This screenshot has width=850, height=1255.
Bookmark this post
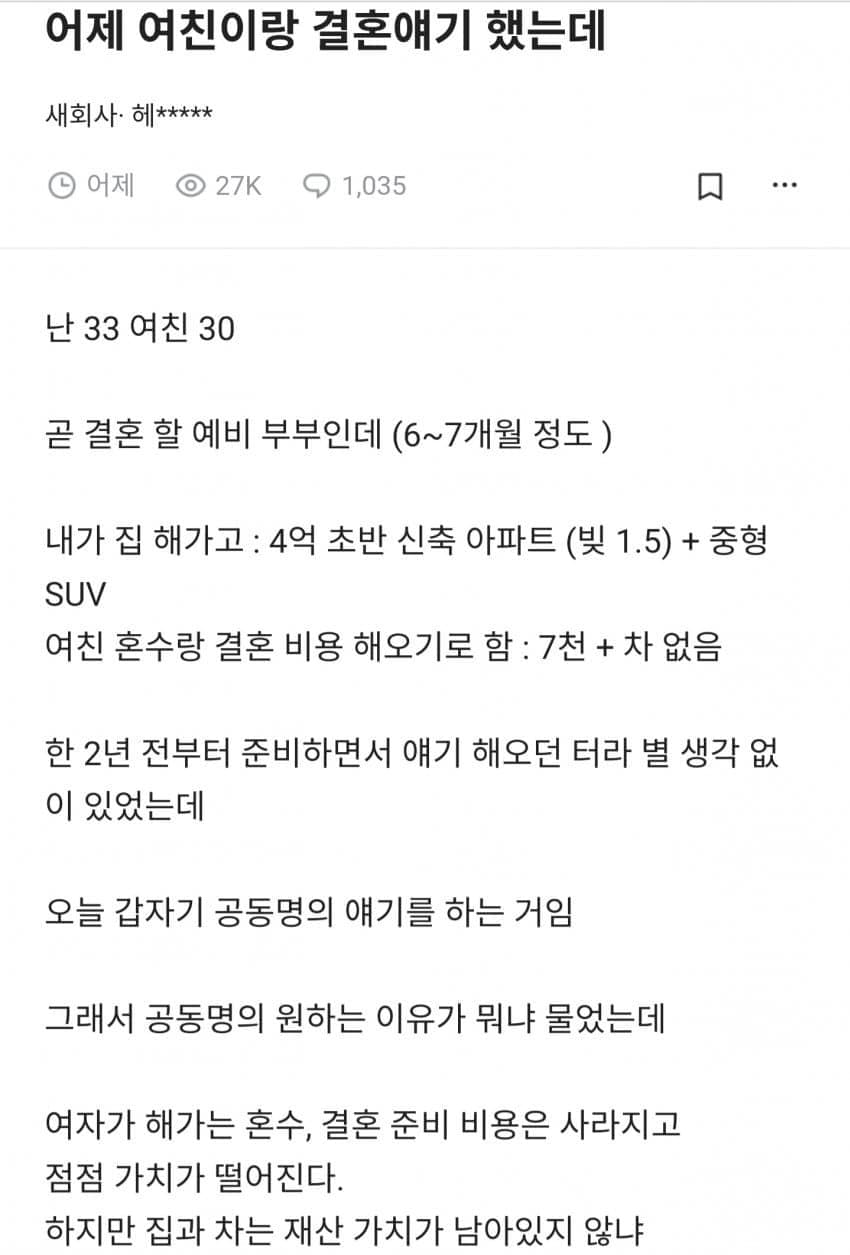(x=709, y=186)
